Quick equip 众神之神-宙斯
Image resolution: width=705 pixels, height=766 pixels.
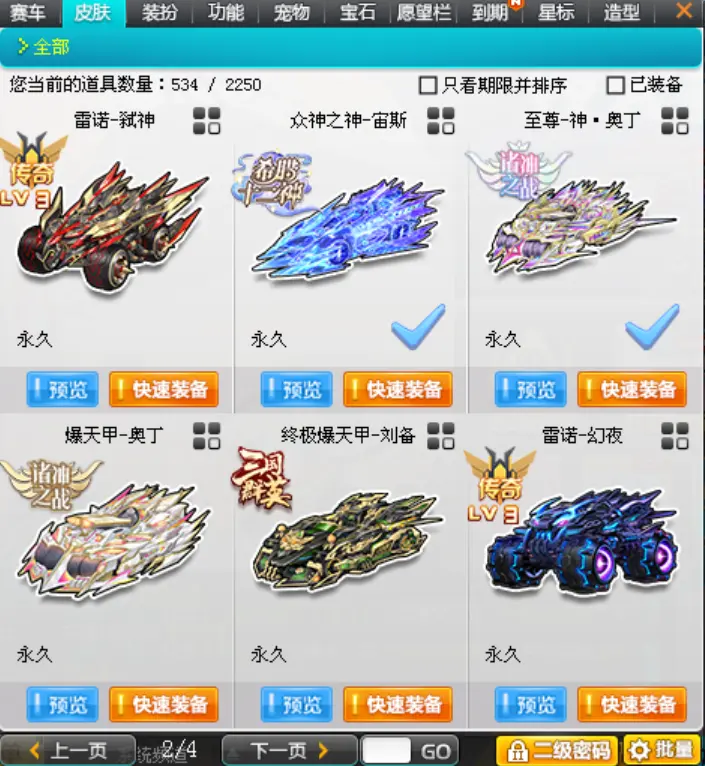(x=397, y=389)
